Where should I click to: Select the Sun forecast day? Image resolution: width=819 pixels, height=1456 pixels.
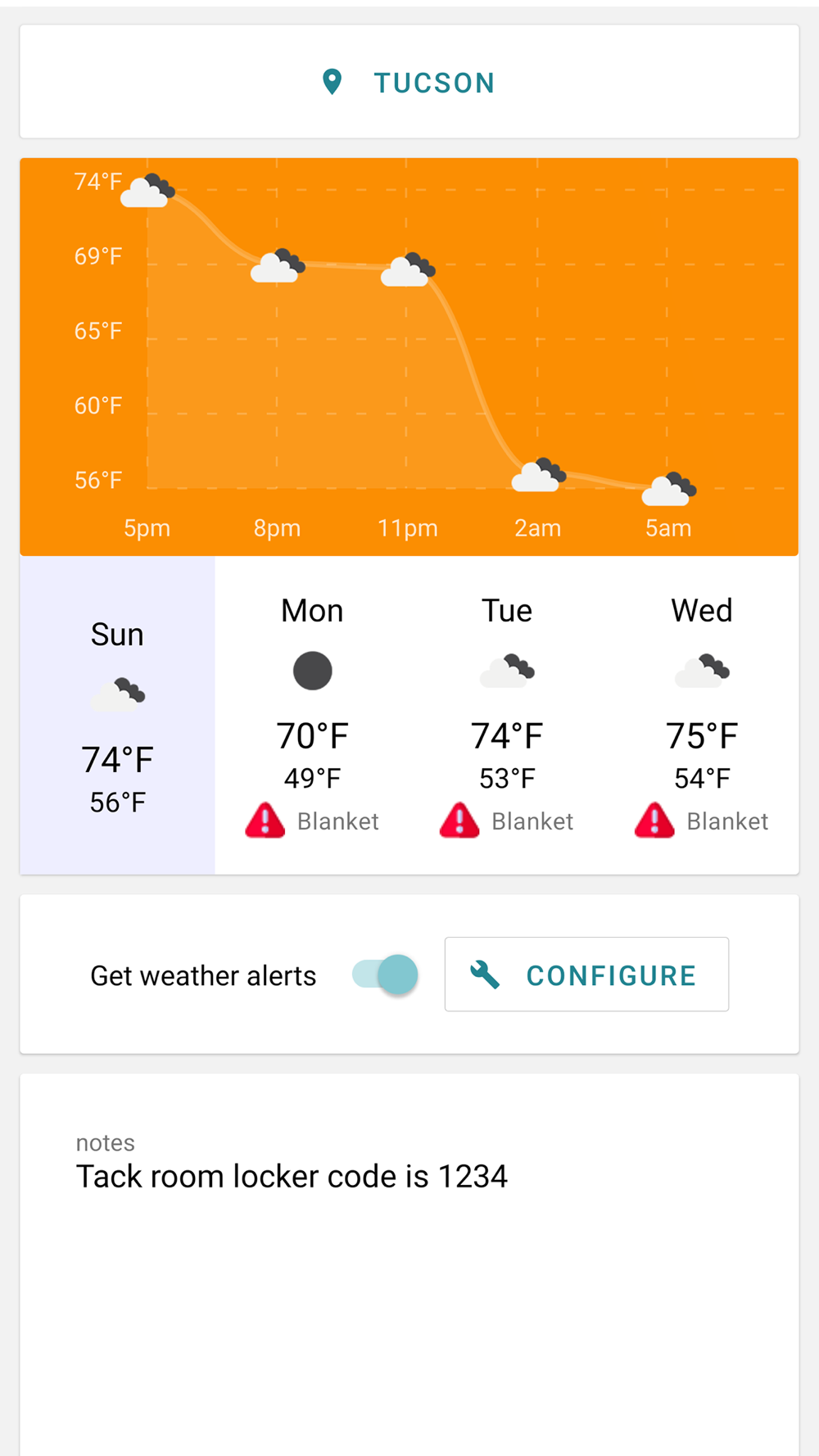(118, 715)
